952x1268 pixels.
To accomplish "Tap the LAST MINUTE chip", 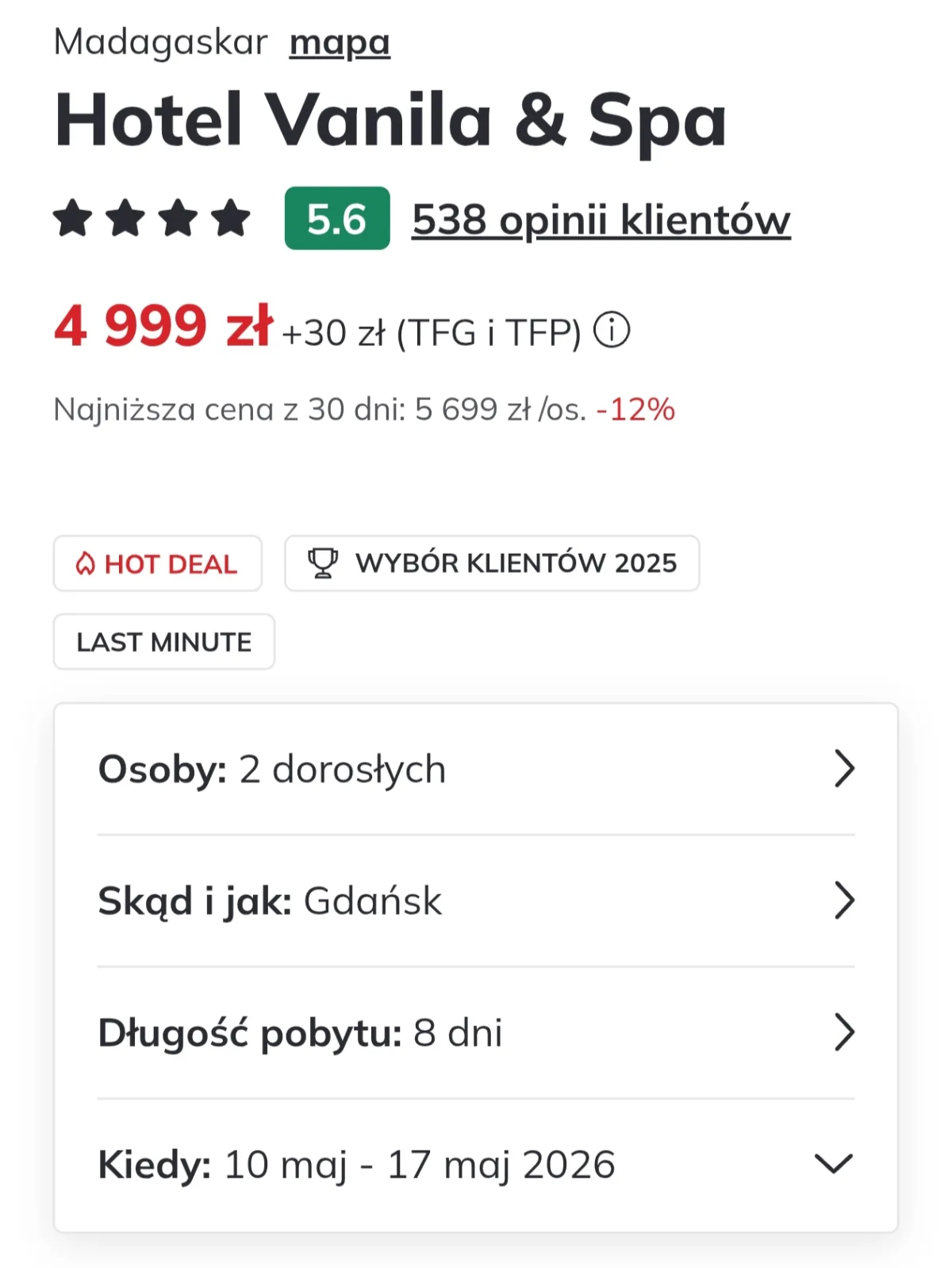I will coord(164,642).
